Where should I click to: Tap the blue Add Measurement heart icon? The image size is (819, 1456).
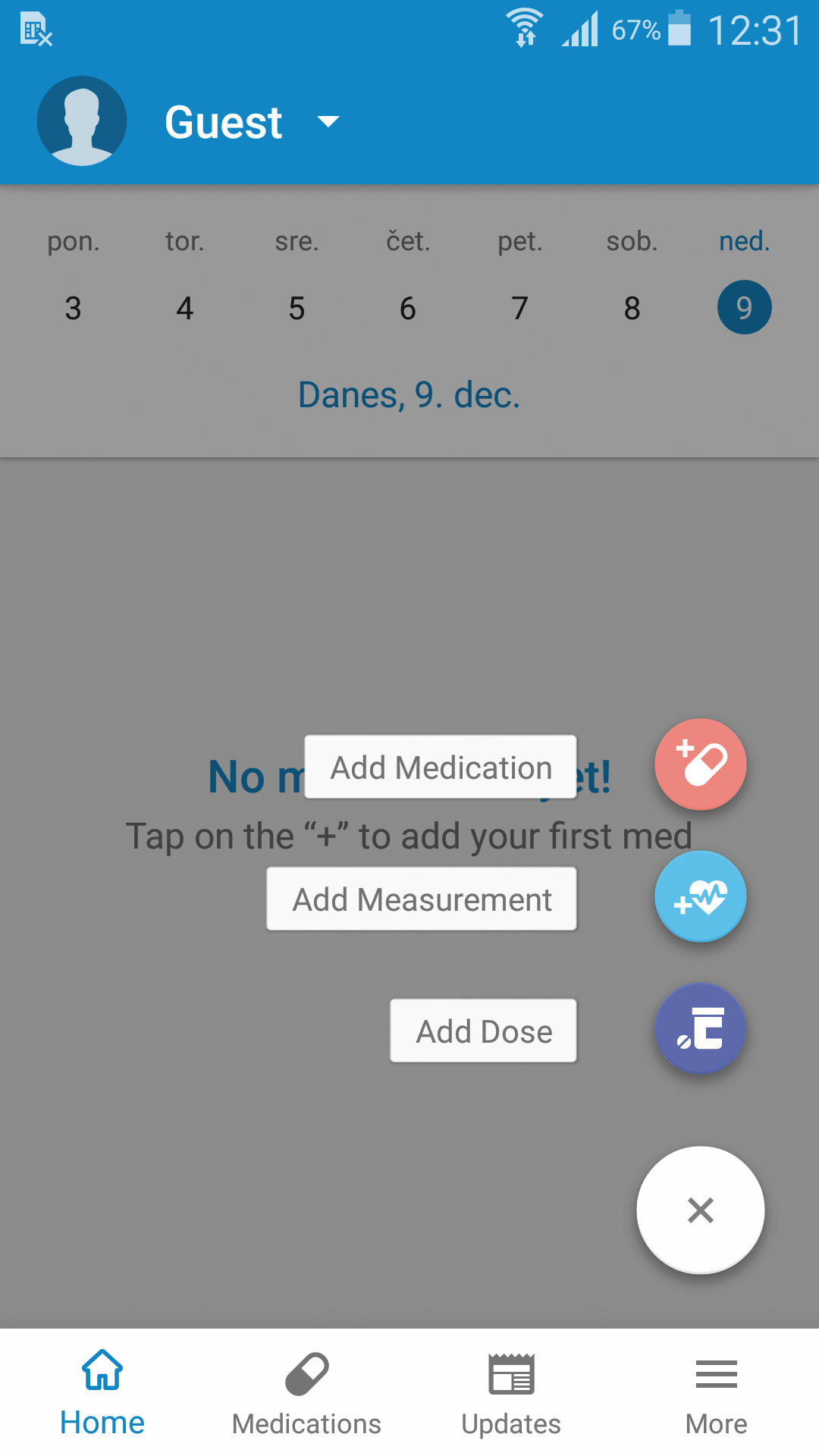point(701,896)
